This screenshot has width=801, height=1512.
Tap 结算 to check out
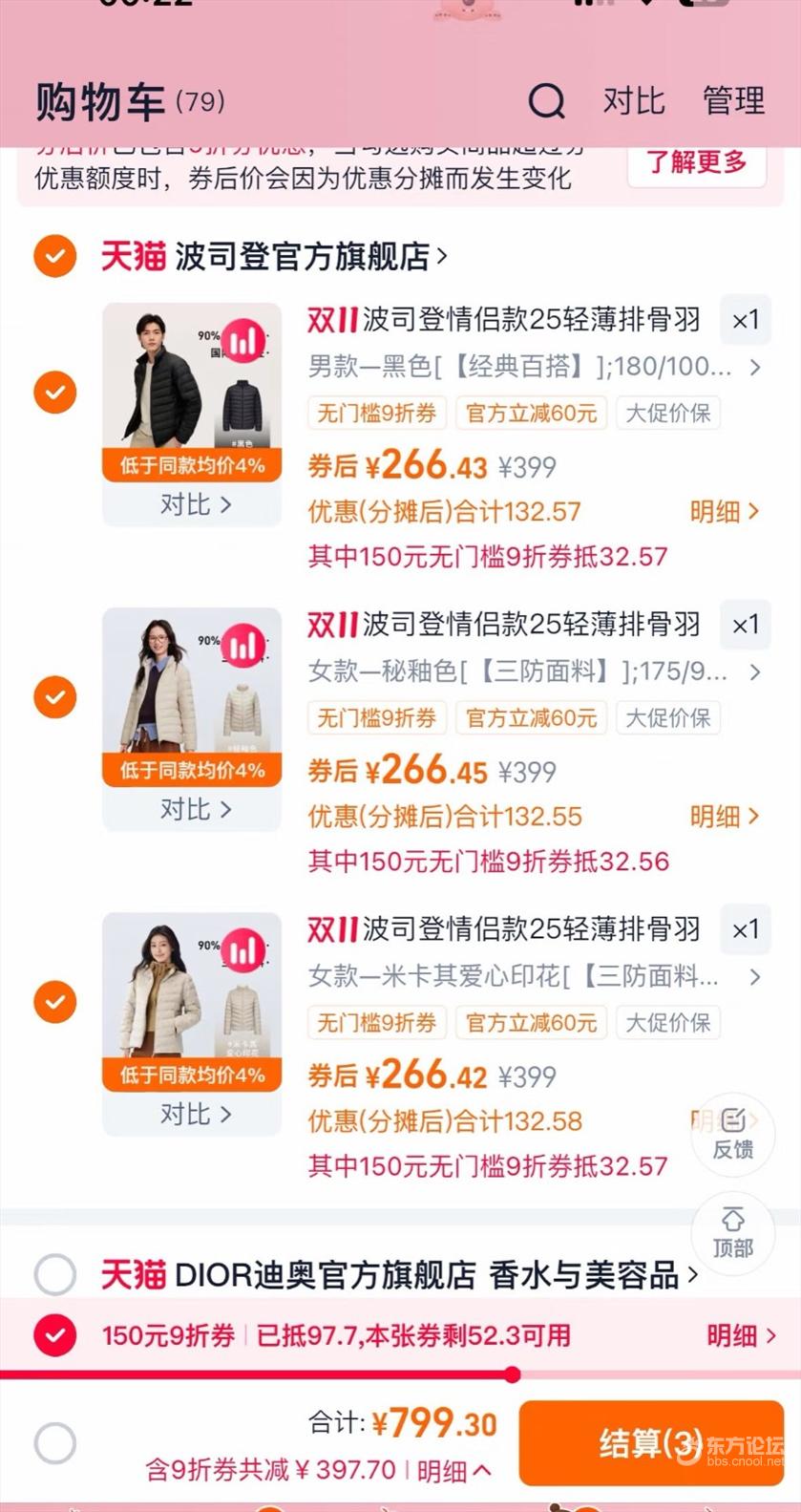(x=650, y=1442)
